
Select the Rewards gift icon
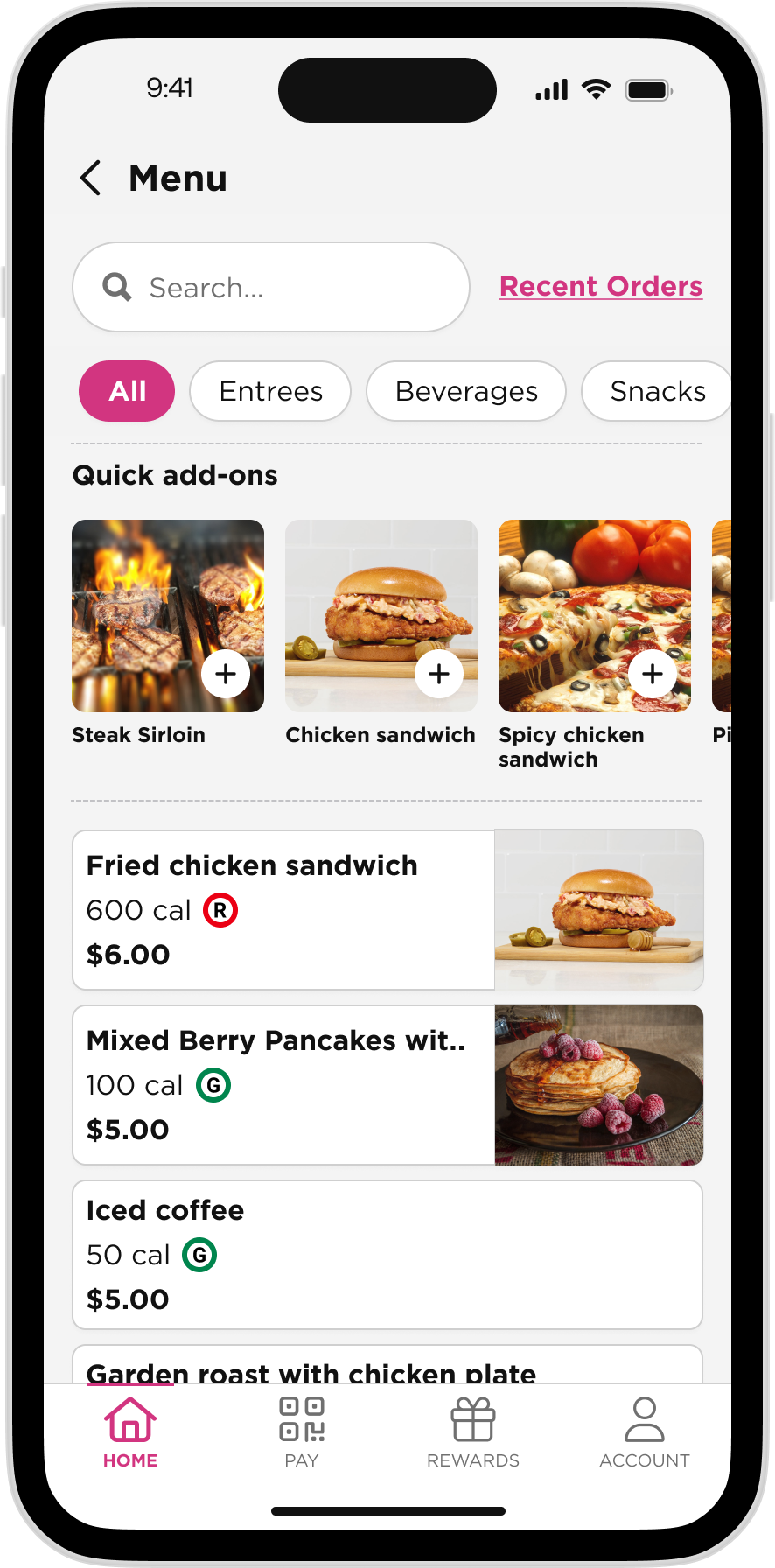point(472,1419)
